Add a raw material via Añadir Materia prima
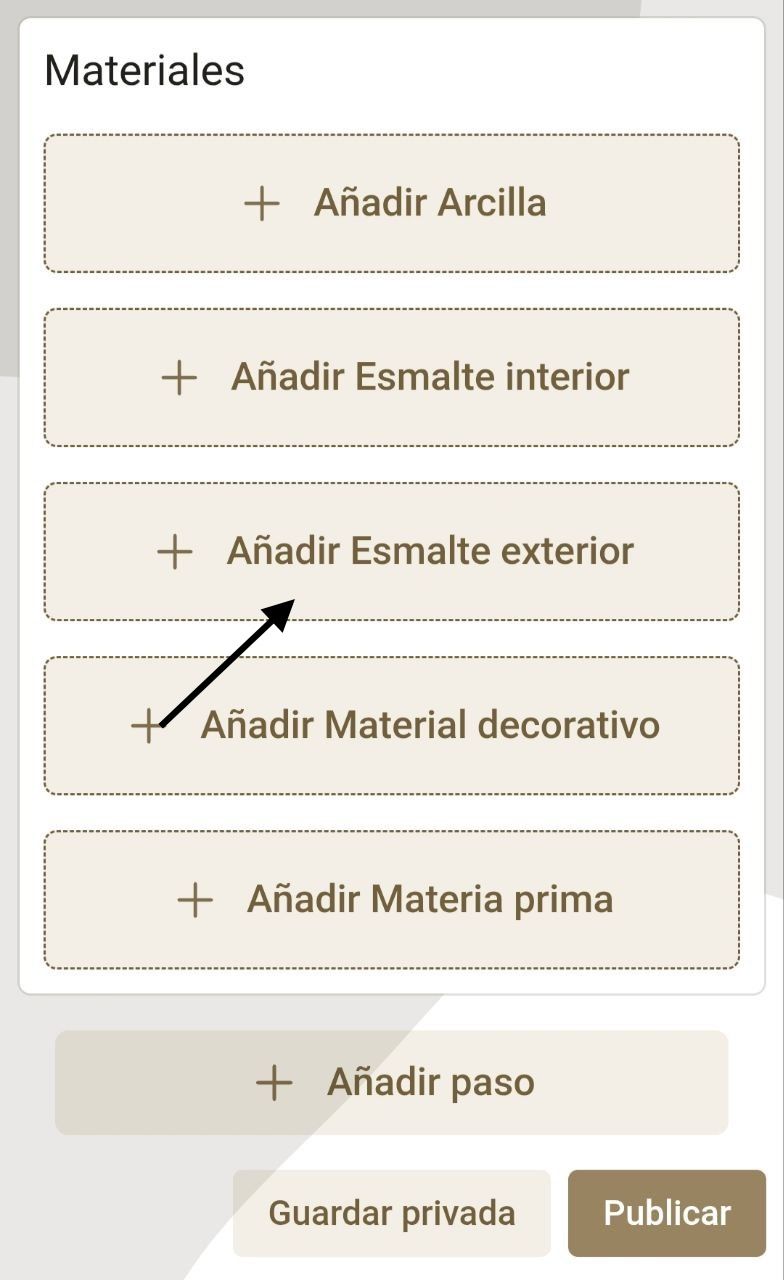Screen dimensions: 784x1280 392,899
